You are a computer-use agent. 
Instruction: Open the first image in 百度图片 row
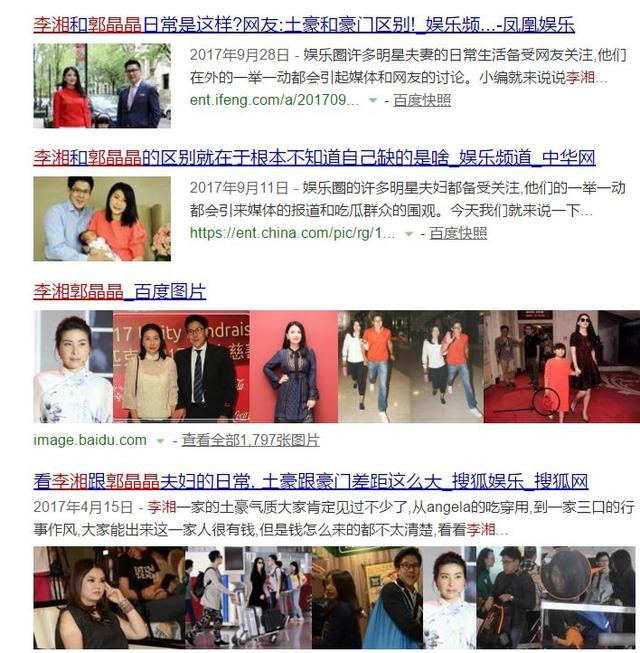pos(73,366)
